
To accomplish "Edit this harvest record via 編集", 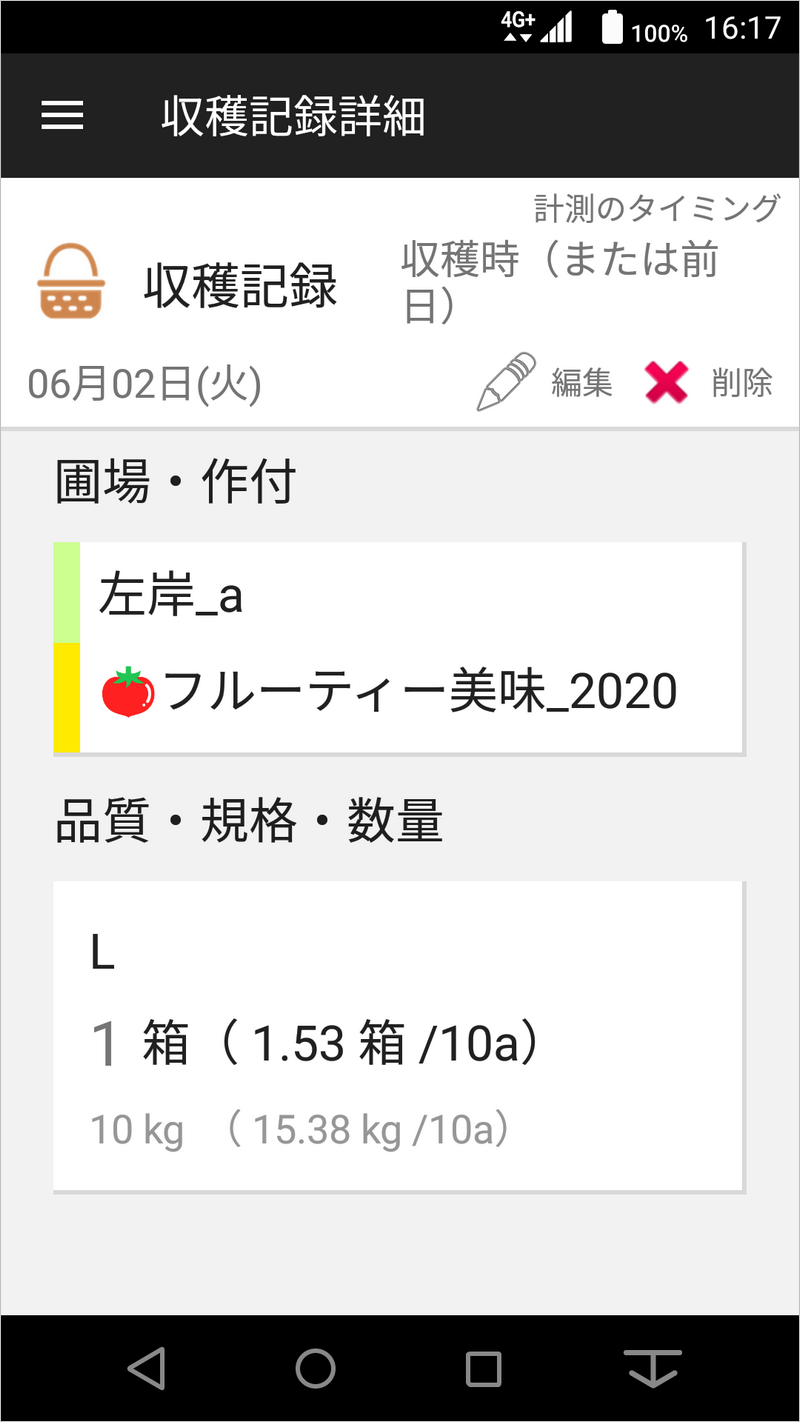I will pos(544,383).
